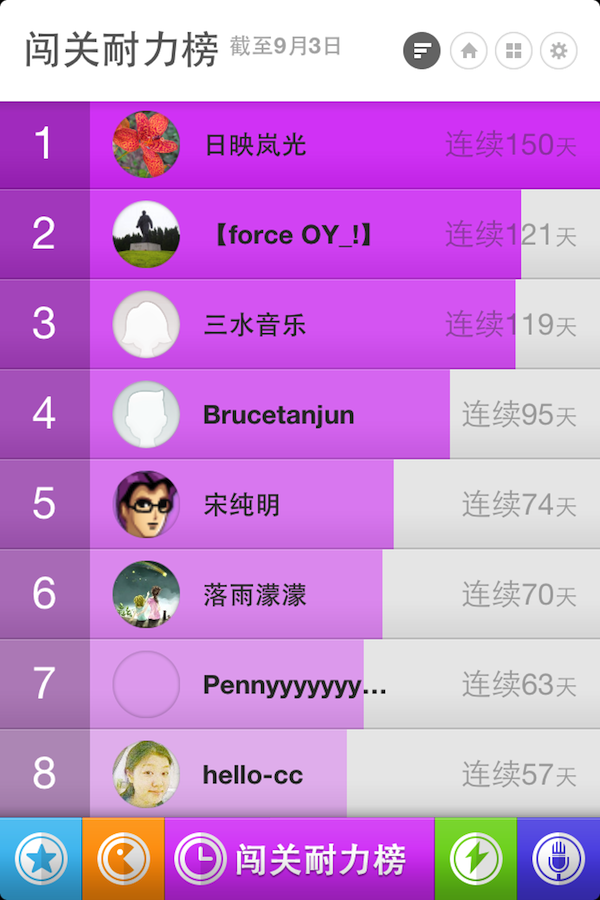The width and height of the screenshot is (600, 900).
Task: Switch to the blue microphone tab
Action: pyautogui.click(x=558, y=859)
